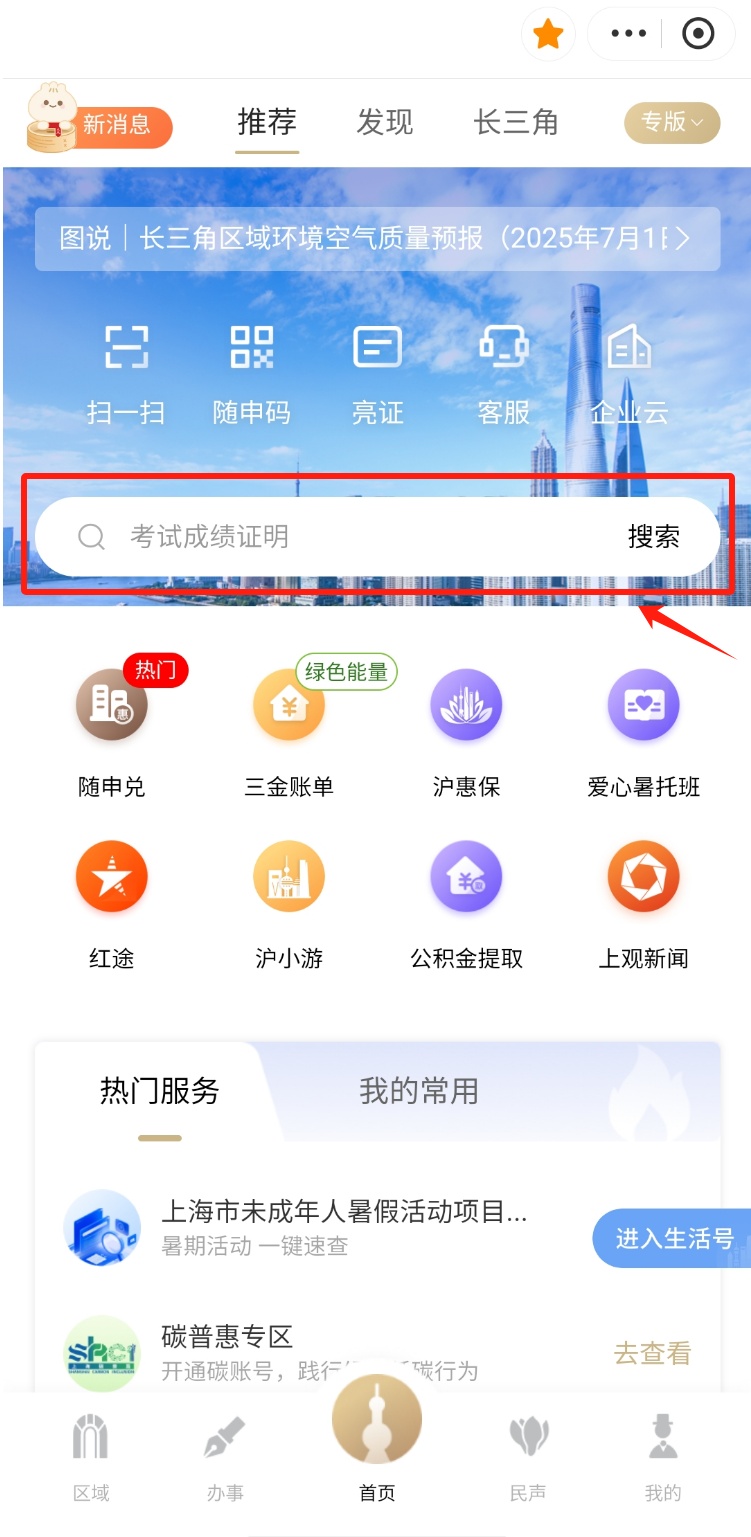Open the three-dot overflow menu
The height and width of the screenshot is (1537, 751).
(x=628, y=34)
